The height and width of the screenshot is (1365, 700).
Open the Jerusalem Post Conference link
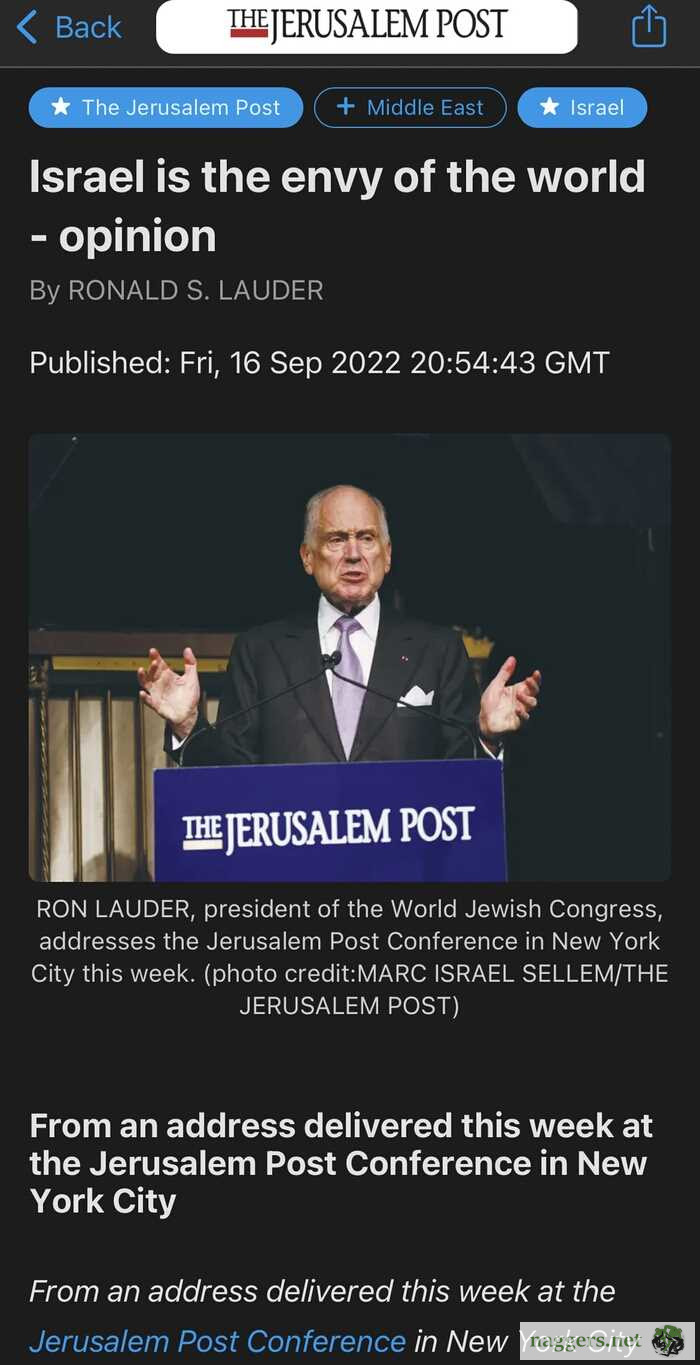coord(217,1340)
